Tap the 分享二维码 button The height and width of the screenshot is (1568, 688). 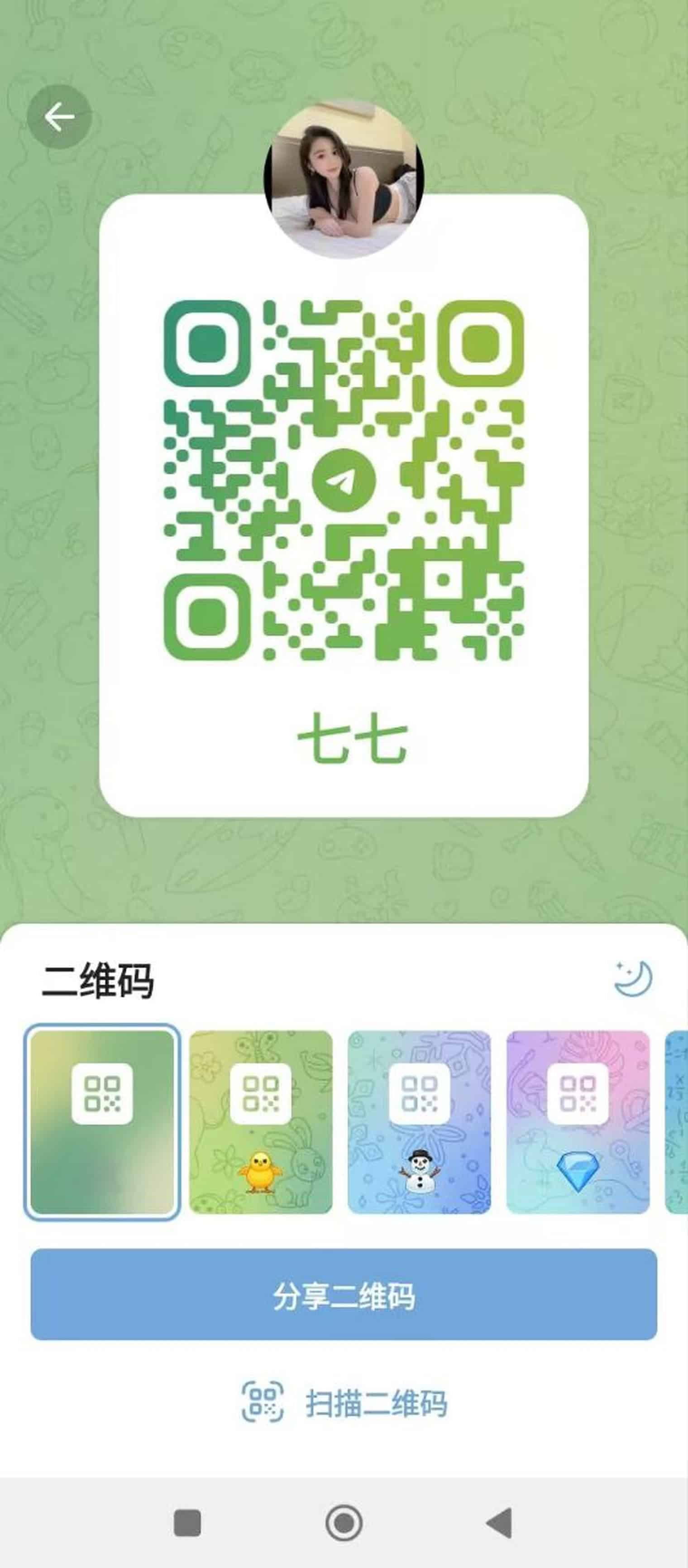(x=344, y=1295)
